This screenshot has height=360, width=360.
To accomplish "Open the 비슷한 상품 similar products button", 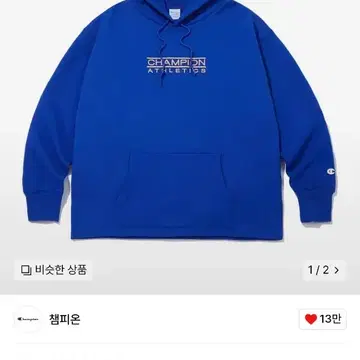I will pyautogui.click(x=53, y=270).
